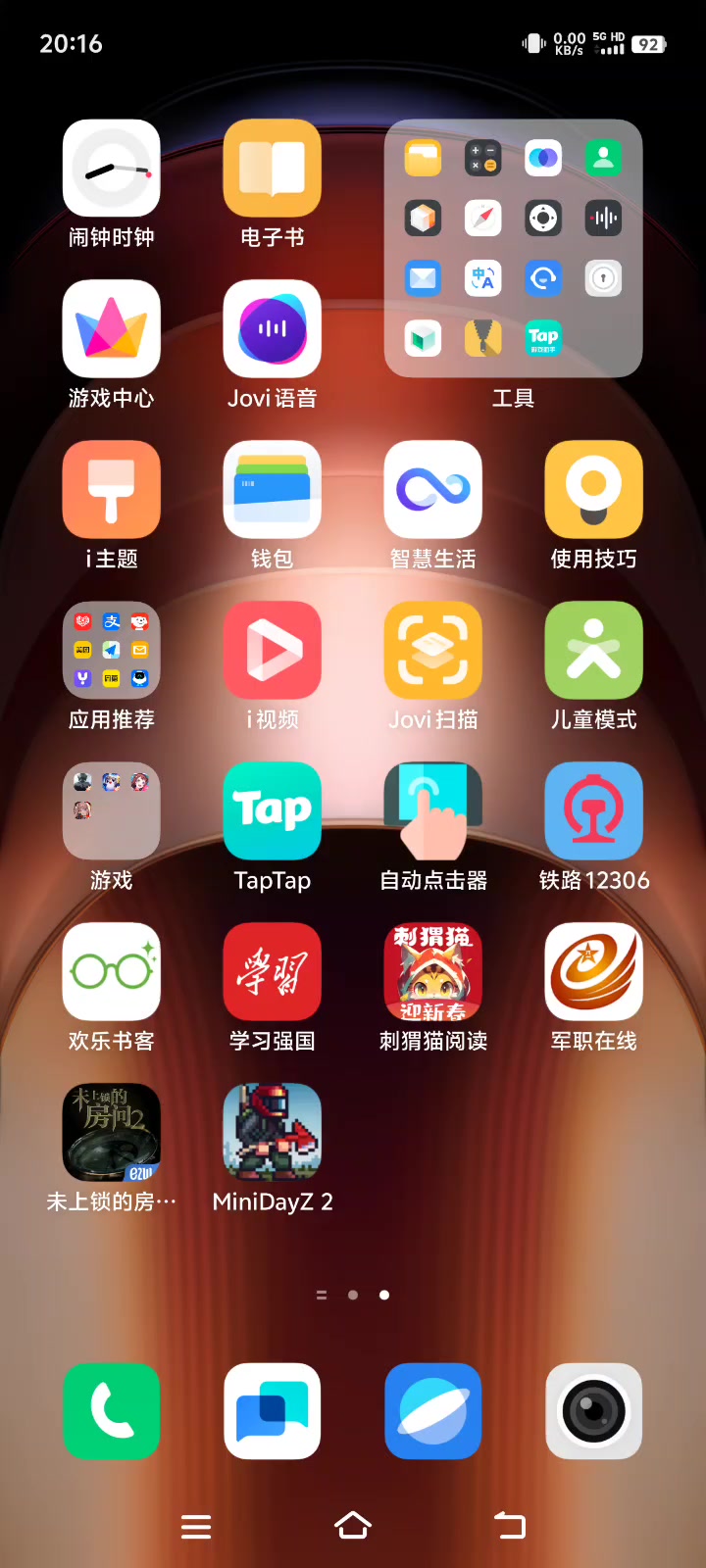This screenshot has width=706, height=1568.
Task: Open the camera from the dock
Action: point(594,1411)
